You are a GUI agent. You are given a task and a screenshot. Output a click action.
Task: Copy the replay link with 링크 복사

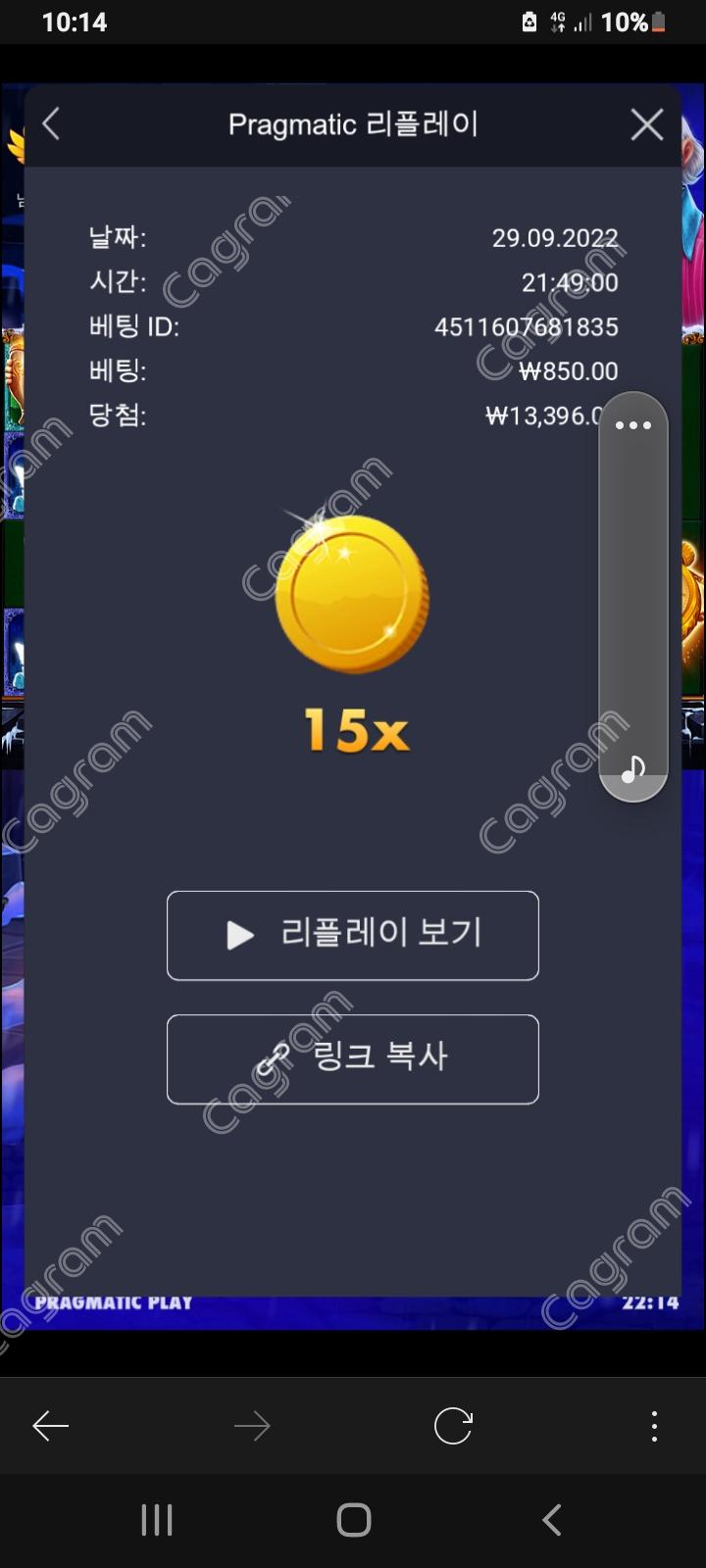[x=353, y=1058]
